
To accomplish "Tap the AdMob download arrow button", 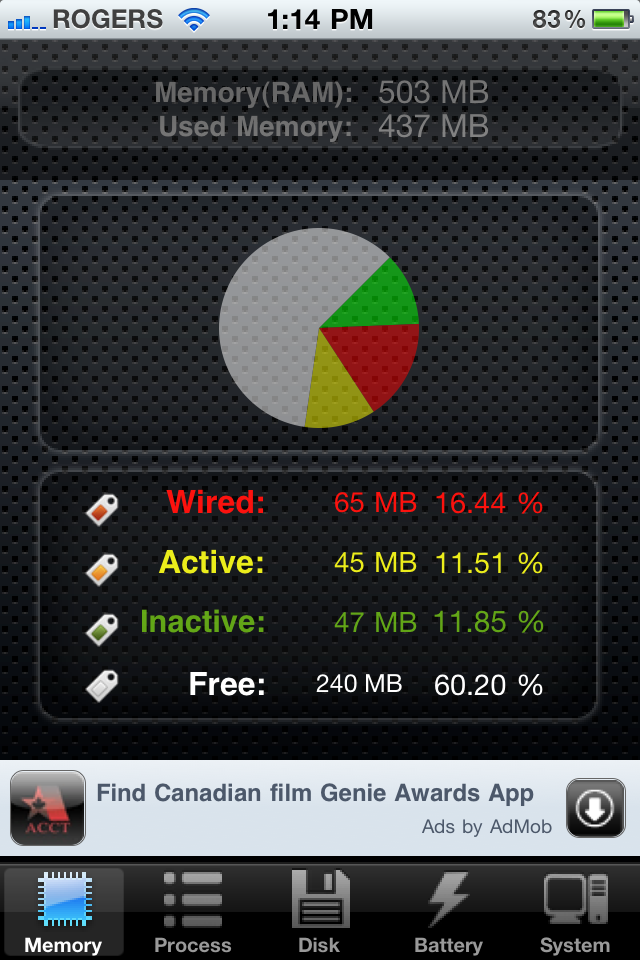I will [x=594, y=808].
